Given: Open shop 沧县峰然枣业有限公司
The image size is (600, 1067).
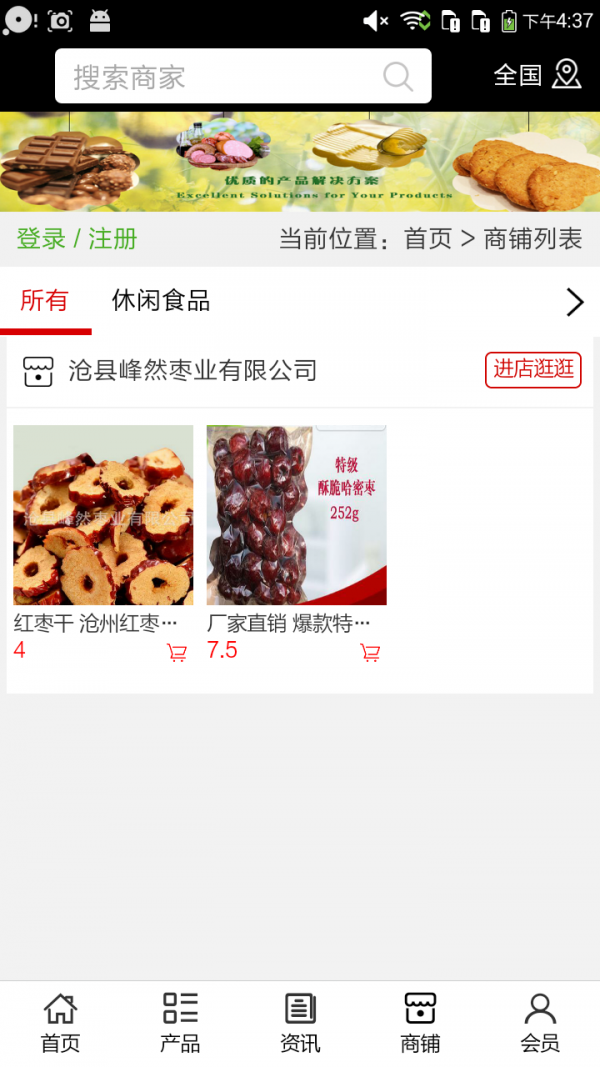Looking at the screenshot, I should [x=192, y=371].
